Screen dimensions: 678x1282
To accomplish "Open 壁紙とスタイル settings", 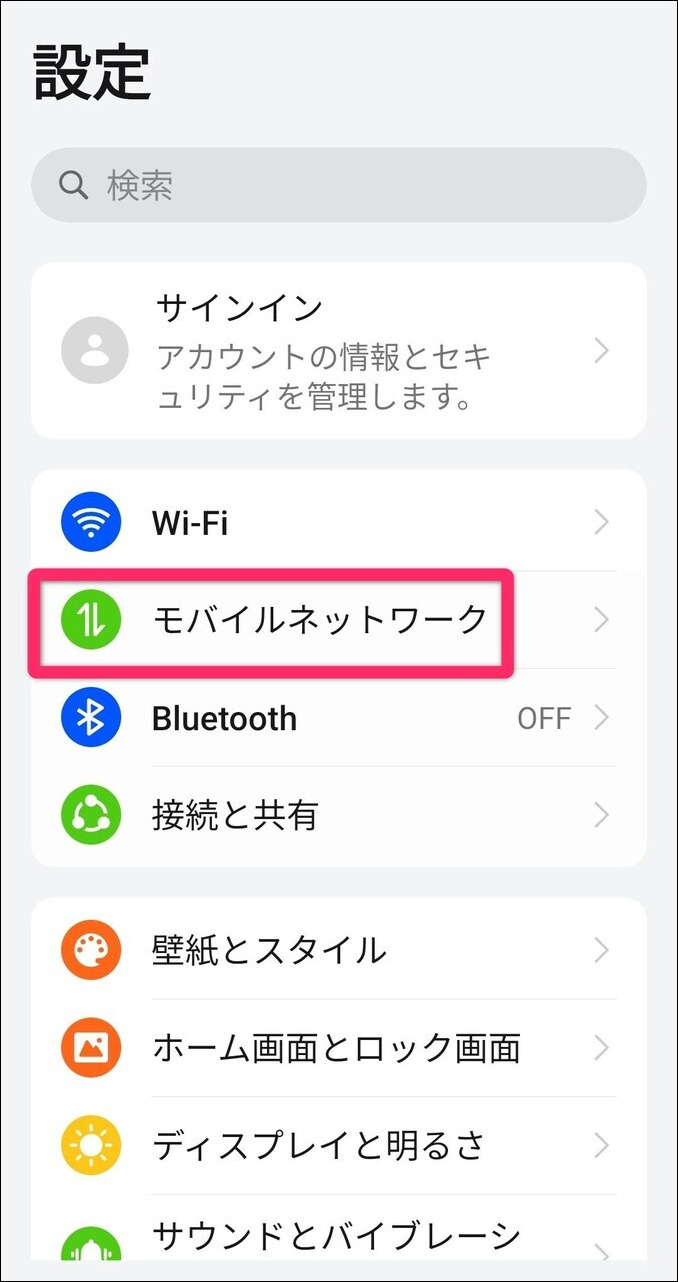I will (338, 948).
